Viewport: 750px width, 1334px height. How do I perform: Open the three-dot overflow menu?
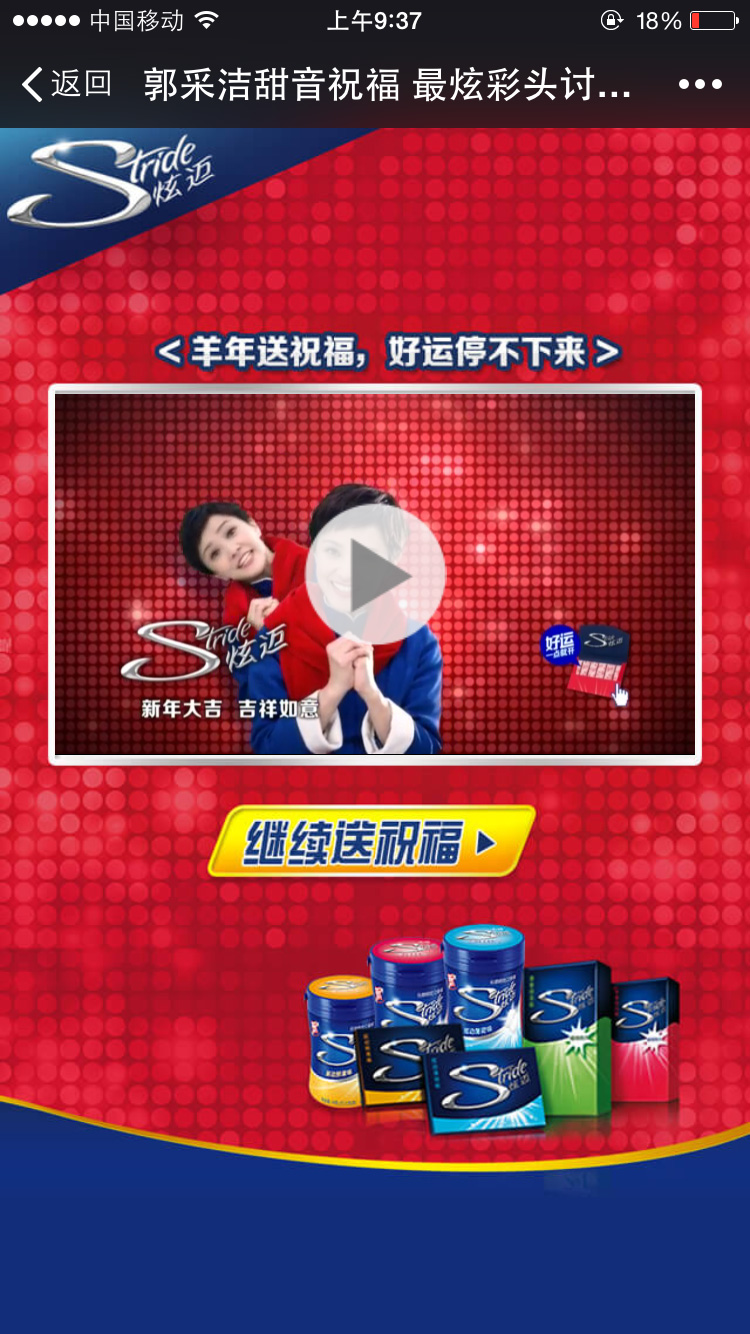[700, 84]
